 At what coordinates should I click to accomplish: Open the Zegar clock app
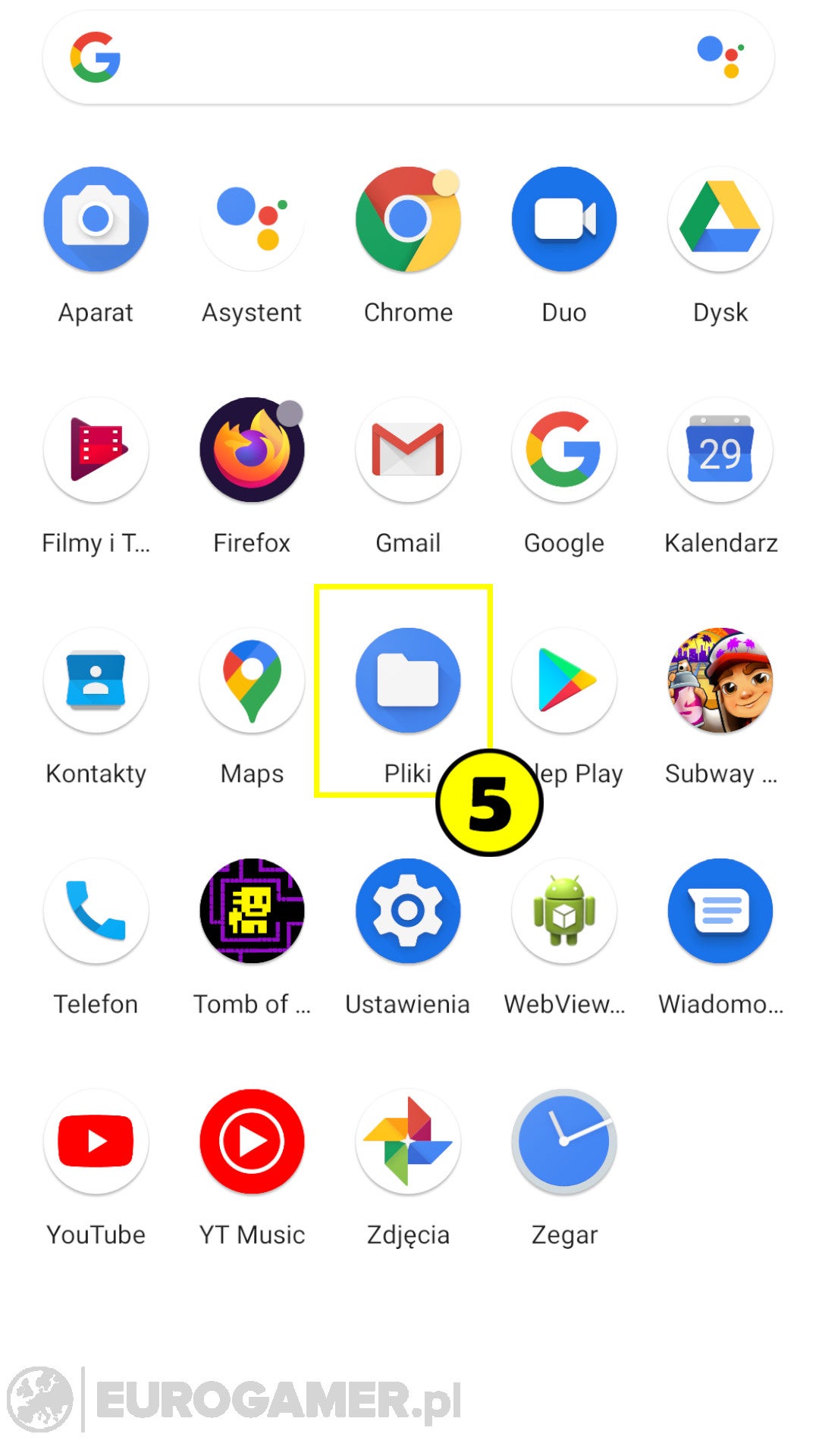coord(564,1142)
